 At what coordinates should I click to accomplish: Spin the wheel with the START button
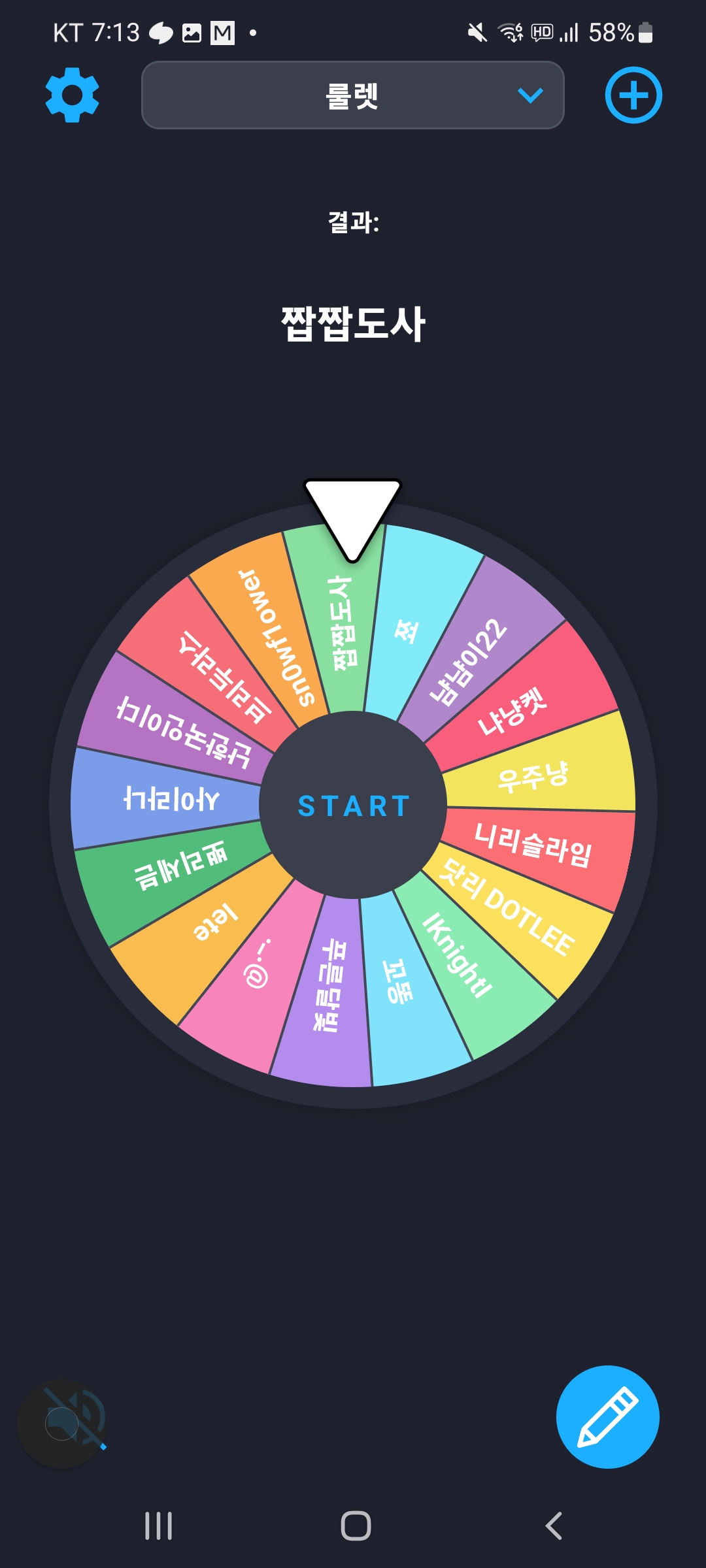[353, 806]
